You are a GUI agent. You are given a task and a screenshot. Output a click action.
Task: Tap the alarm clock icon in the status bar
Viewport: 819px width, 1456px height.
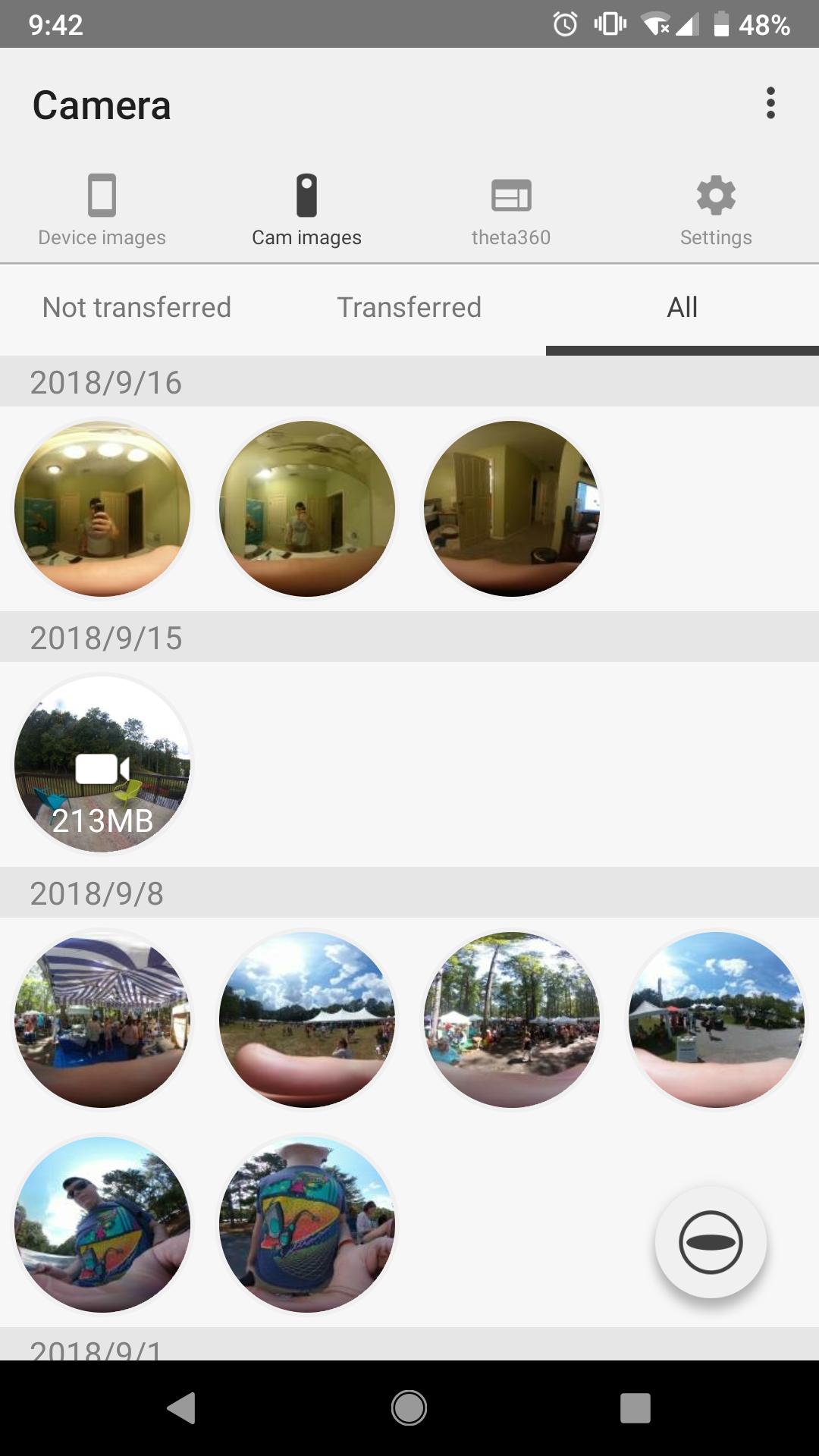pyautogui.click(x=564, y=25)
